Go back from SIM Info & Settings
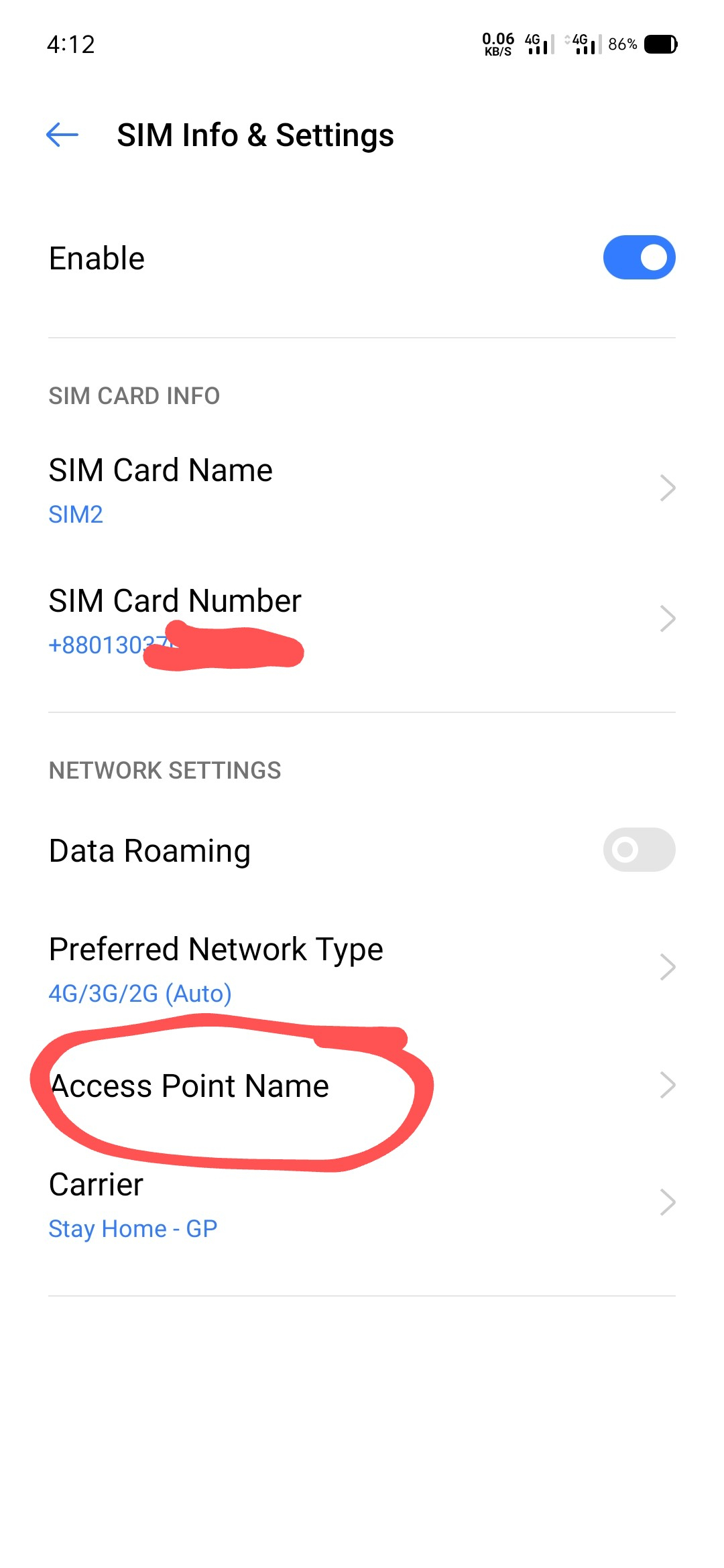 [x=62, y=135]
